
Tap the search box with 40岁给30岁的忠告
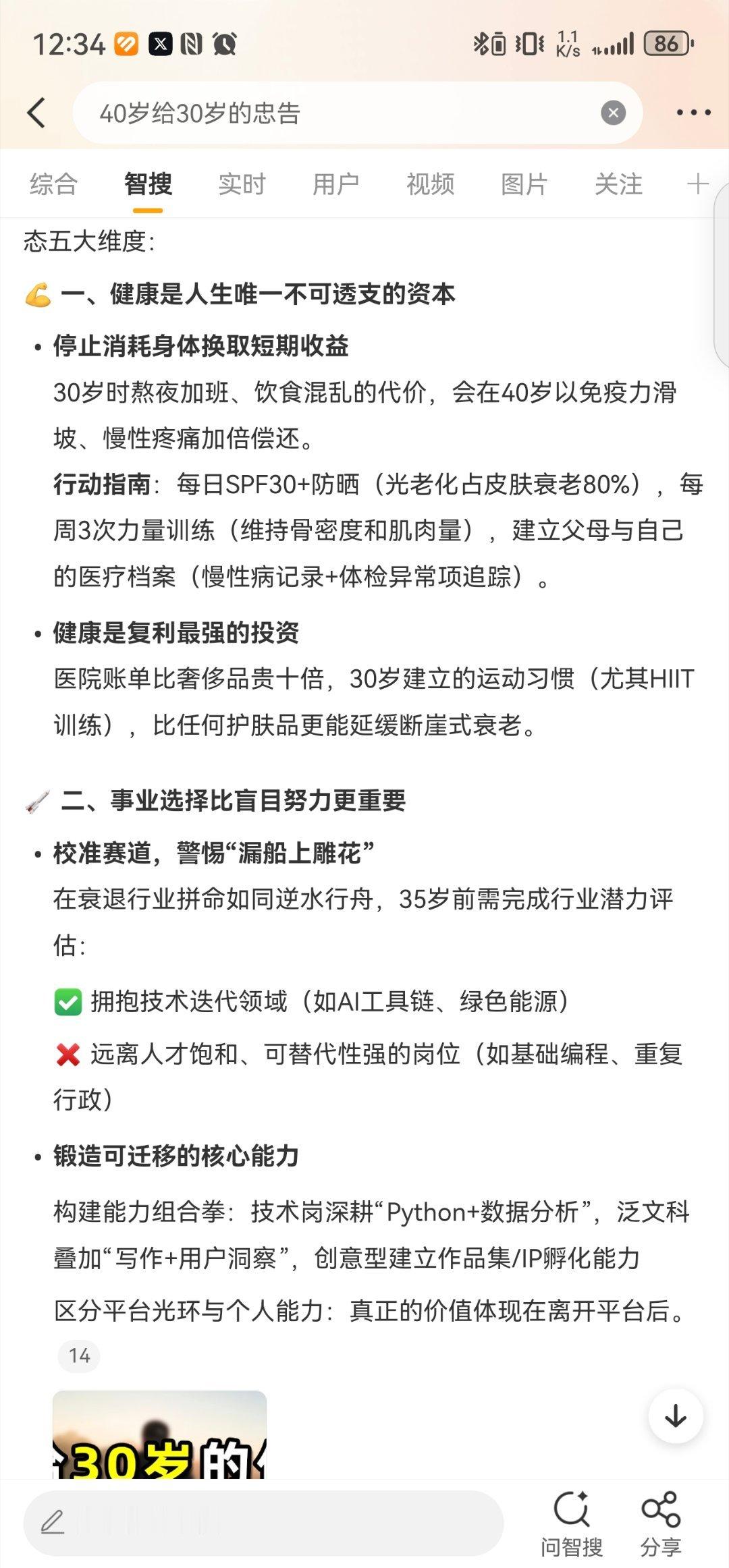tap(337, 113)
